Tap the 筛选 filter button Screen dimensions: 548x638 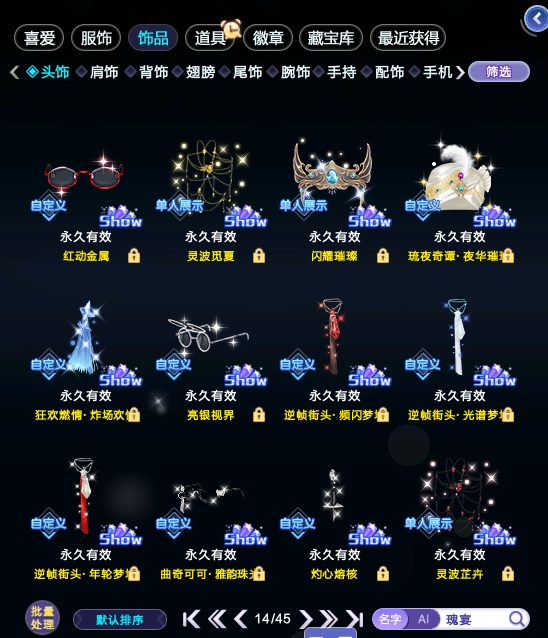point(499,72)
